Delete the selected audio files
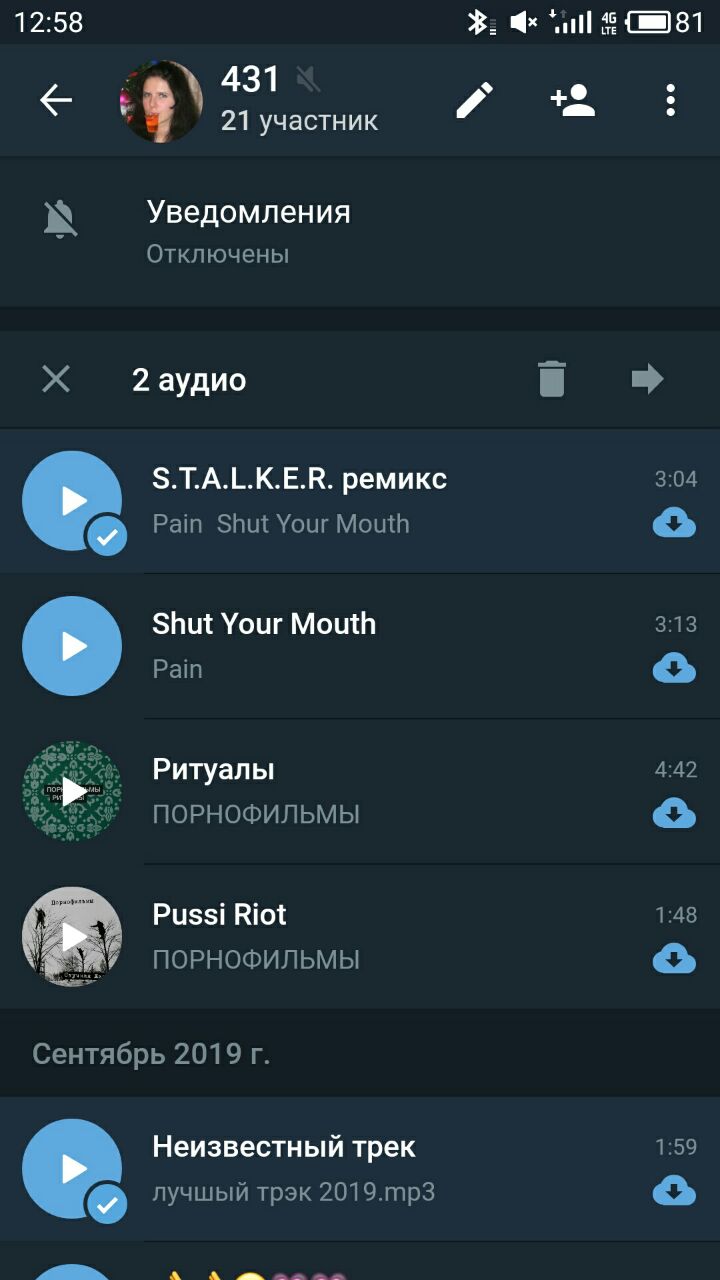The height and width of the screenshot is (1280, 720). point(552,379)
